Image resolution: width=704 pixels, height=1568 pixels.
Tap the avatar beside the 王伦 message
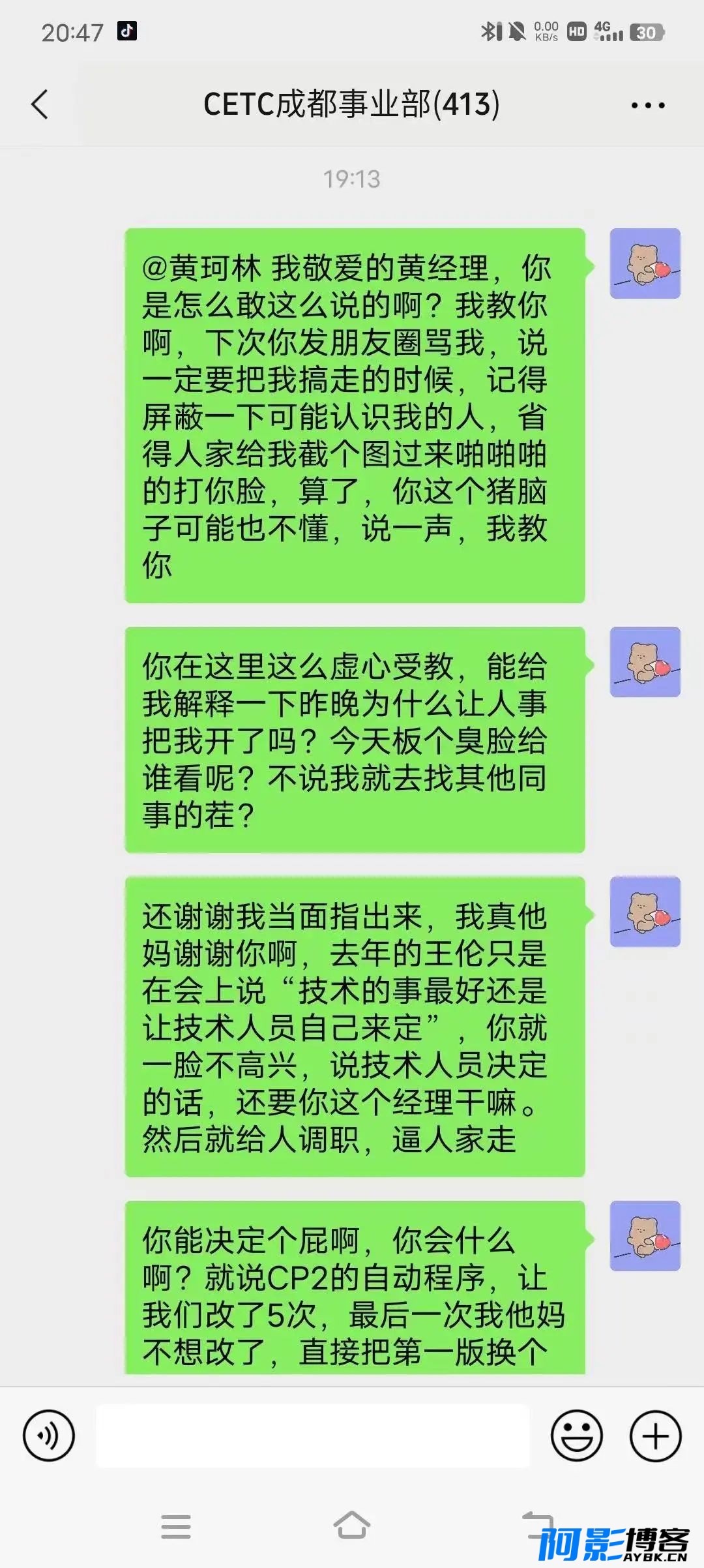tap(645, 912)
